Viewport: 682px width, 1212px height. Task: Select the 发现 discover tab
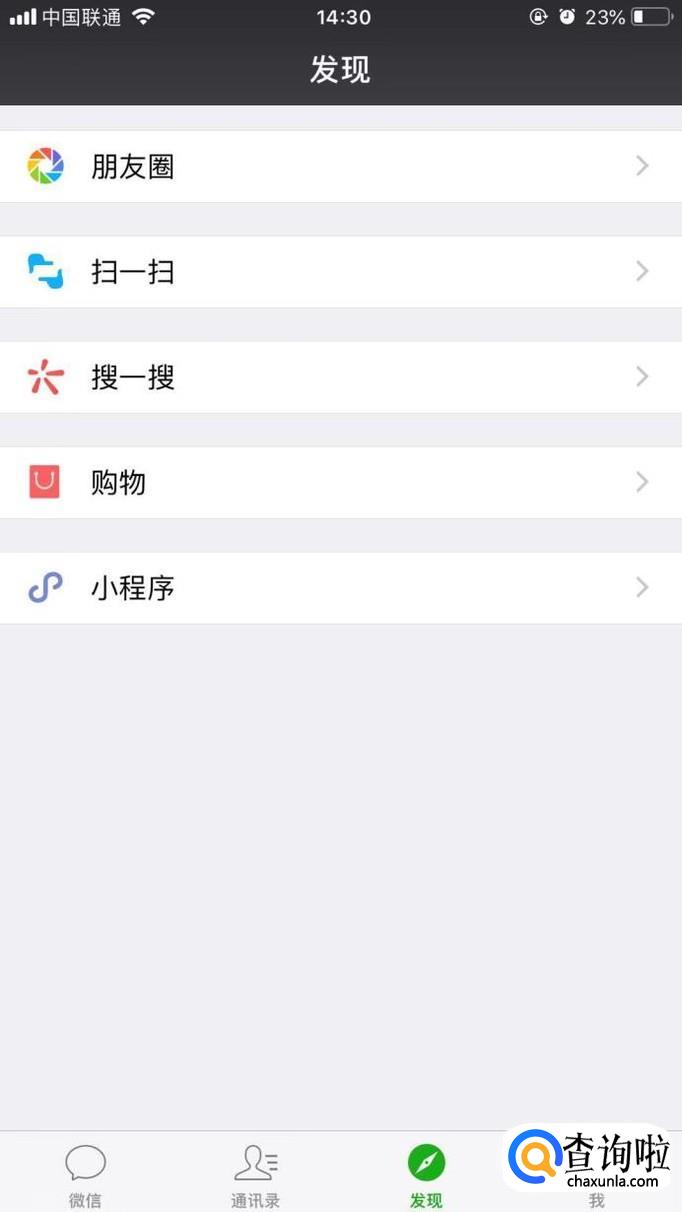tap(426, 1173)
